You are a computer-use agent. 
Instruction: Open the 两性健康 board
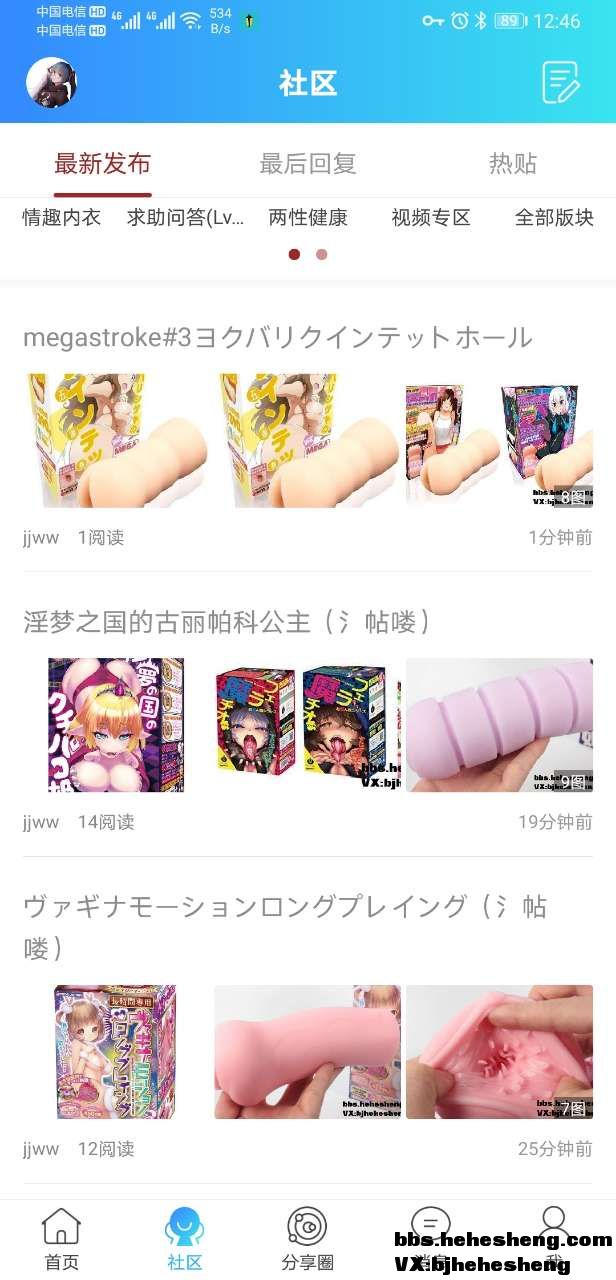(x=308, y=218)
